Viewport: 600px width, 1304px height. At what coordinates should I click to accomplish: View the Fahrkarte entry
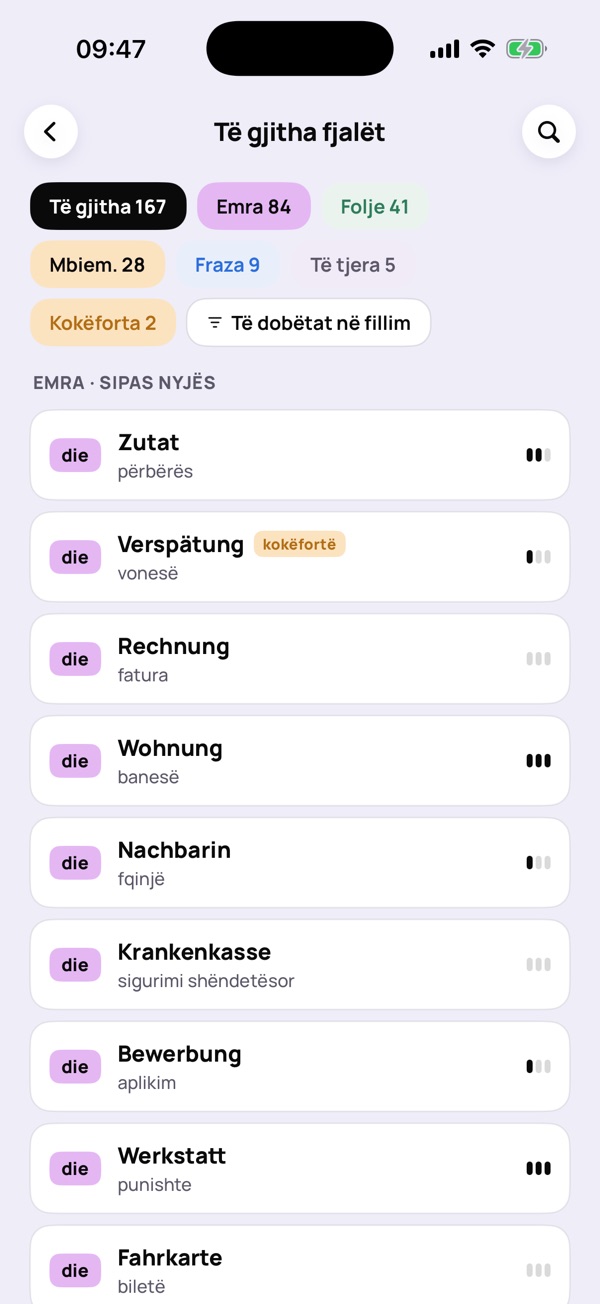pos(300,1265)
